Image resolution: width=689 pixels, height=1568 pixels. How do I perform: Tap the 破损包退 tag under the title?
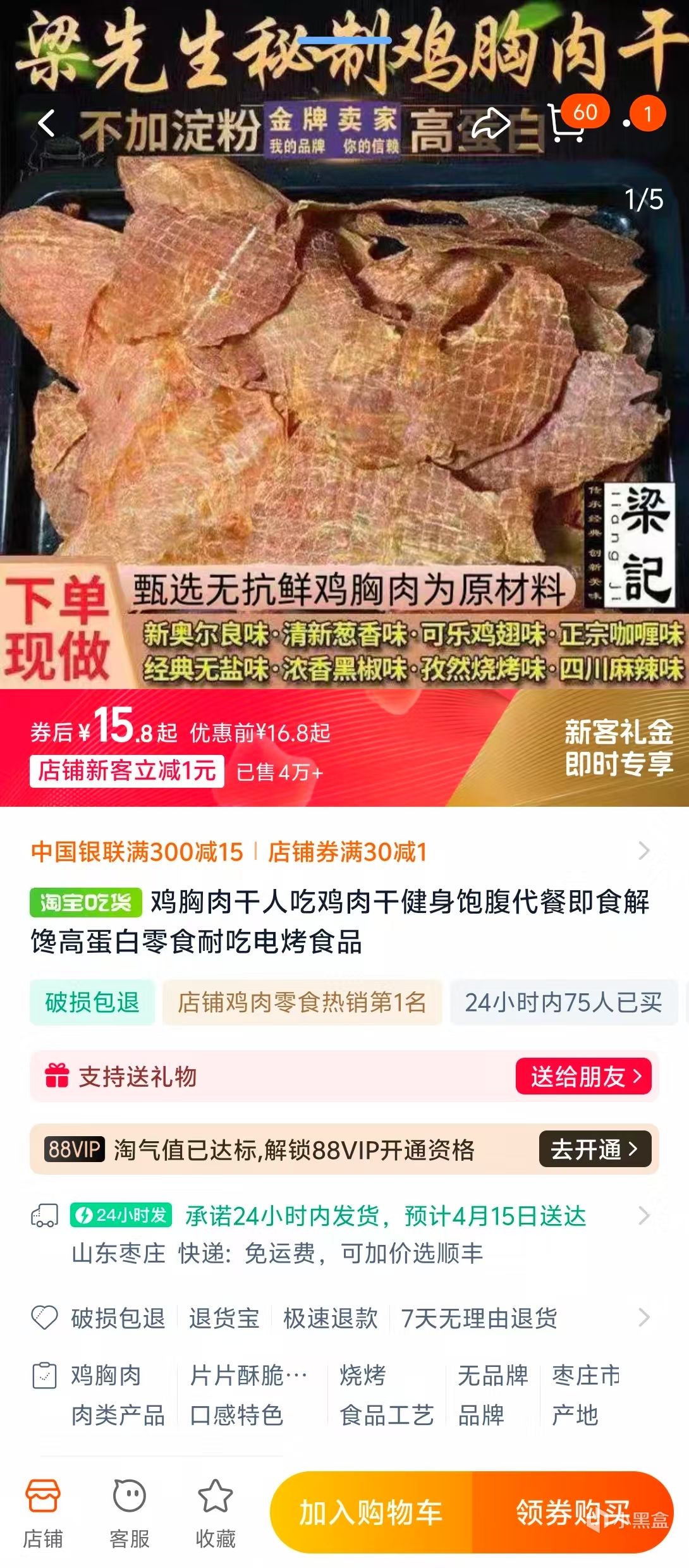(x=92, y=1002)
